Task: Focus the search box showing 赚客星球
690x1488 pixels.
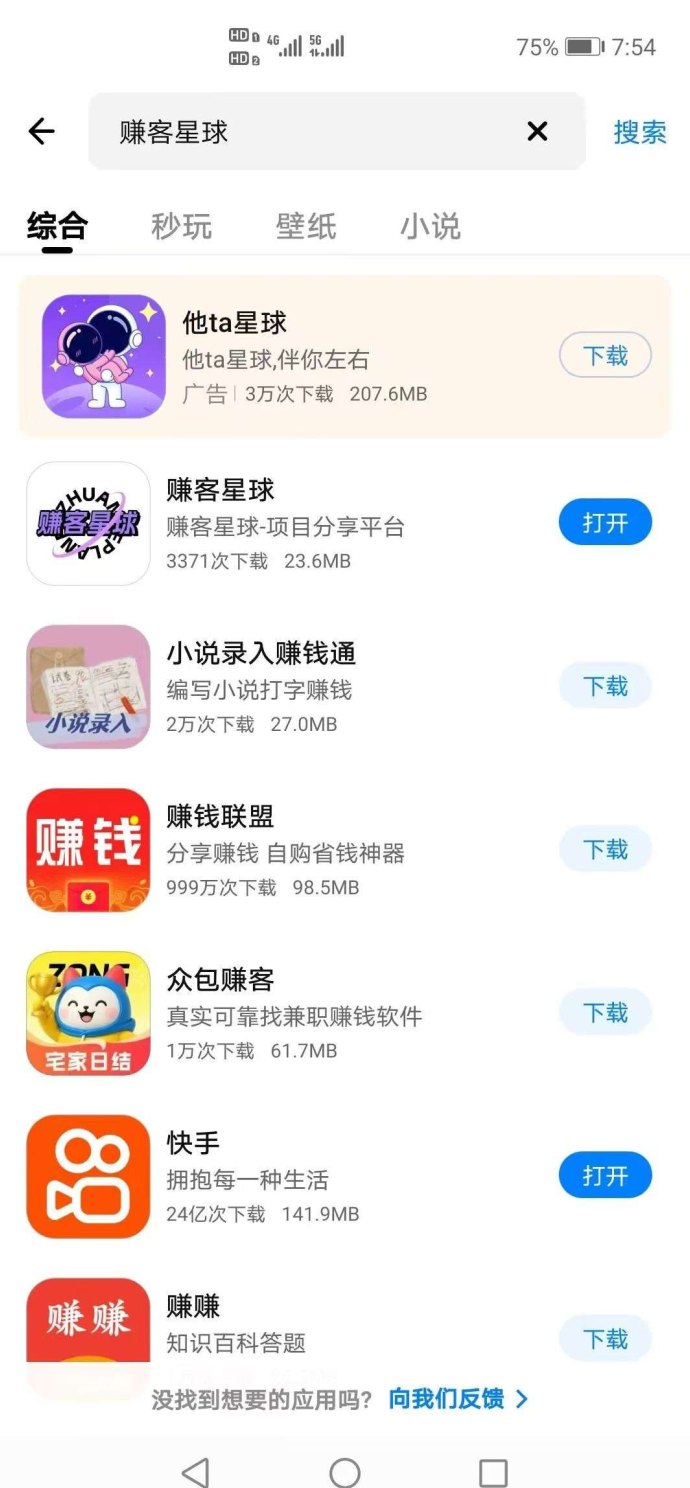Action: (x=310, y=132)
